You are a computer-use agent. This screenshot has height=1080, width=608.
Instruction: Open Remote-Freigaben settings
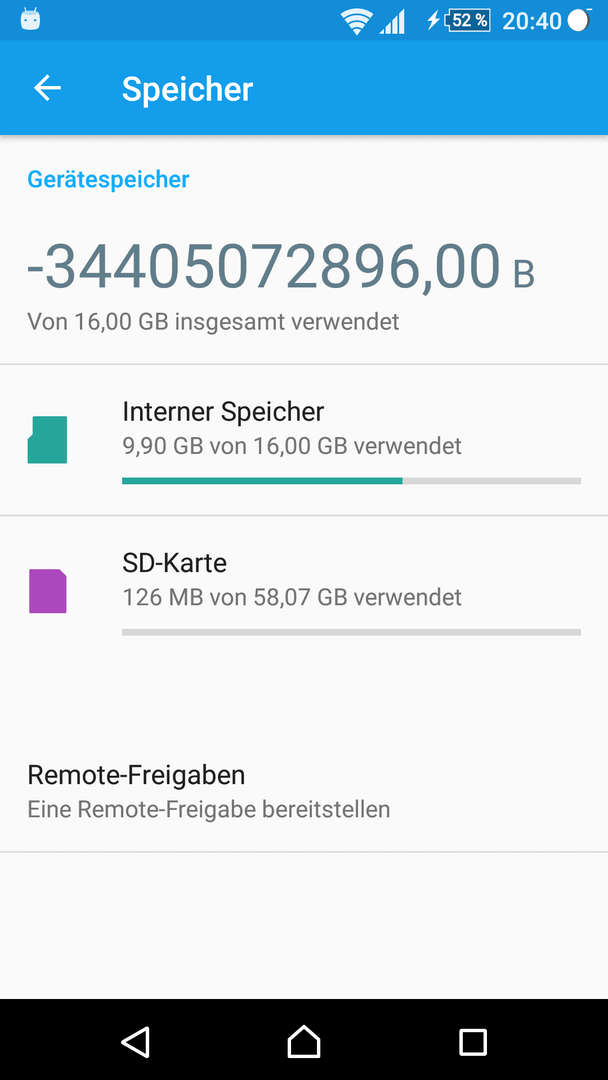(x=304, y=791)
